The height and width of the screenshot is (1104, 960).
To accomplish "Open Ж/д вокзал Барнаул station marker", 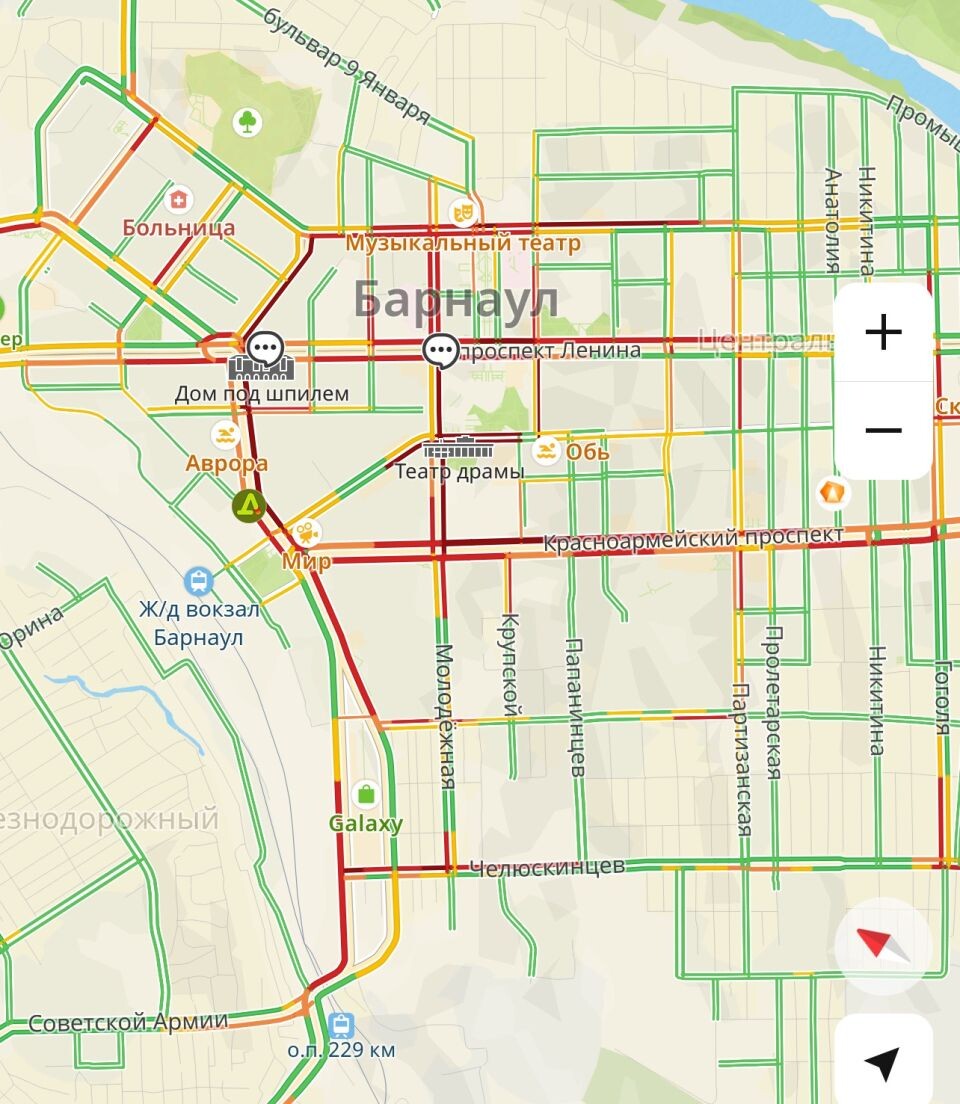I will click(199, 580).
